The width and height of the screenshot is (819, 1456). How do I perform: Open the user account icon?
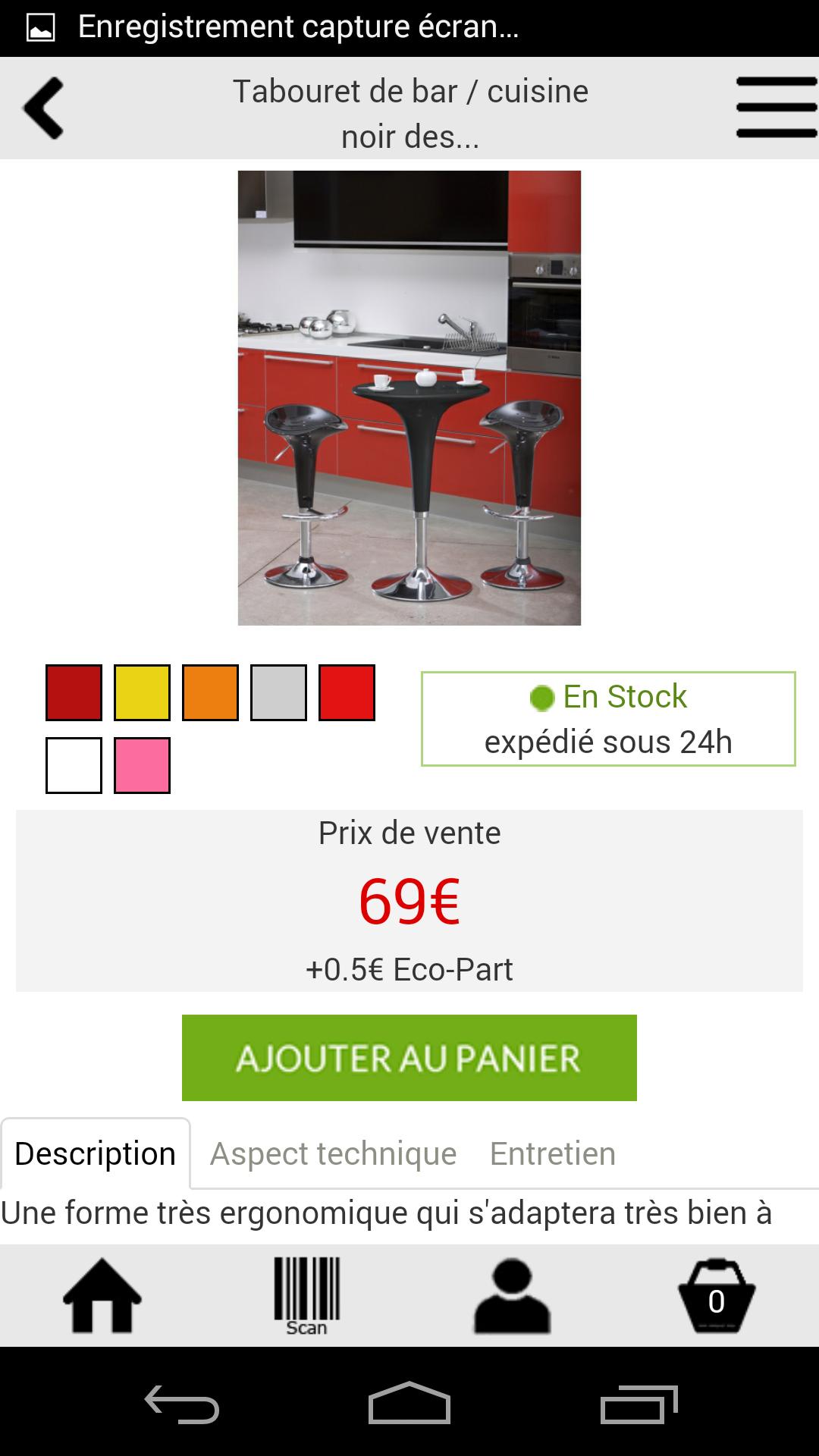point(512,1295)
